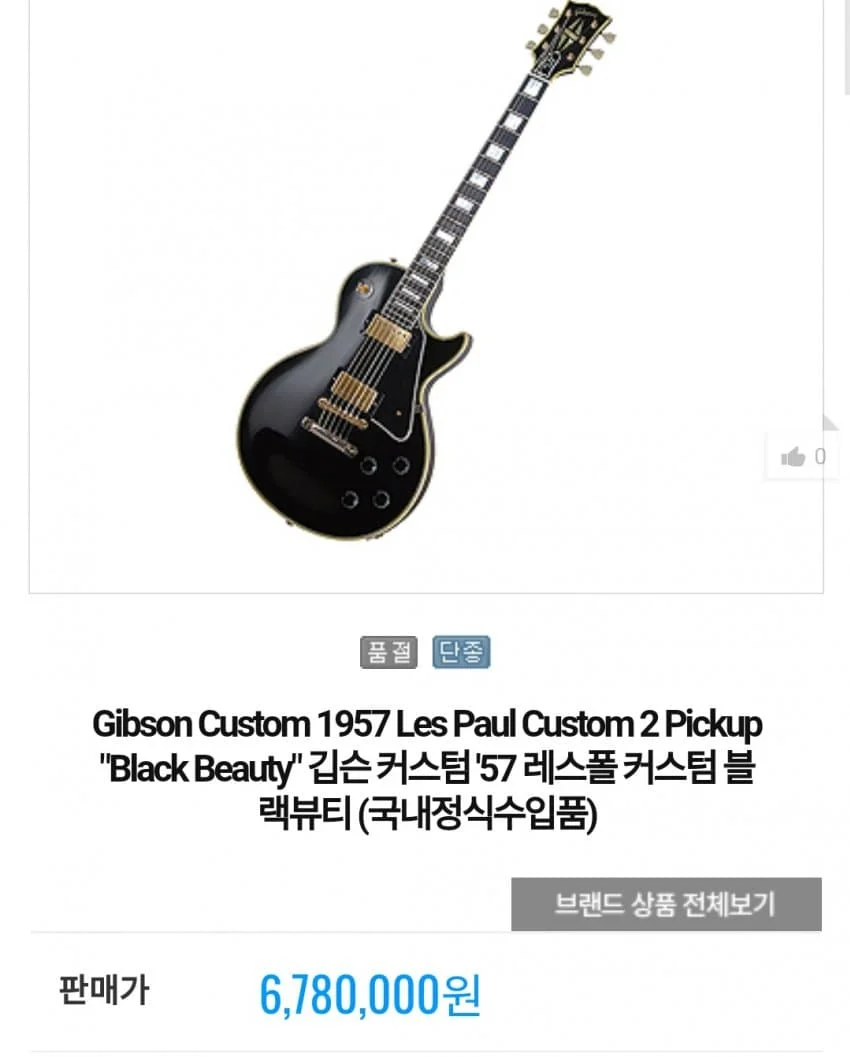Like this product with the thumbs-up icon

tap(794, 457)
